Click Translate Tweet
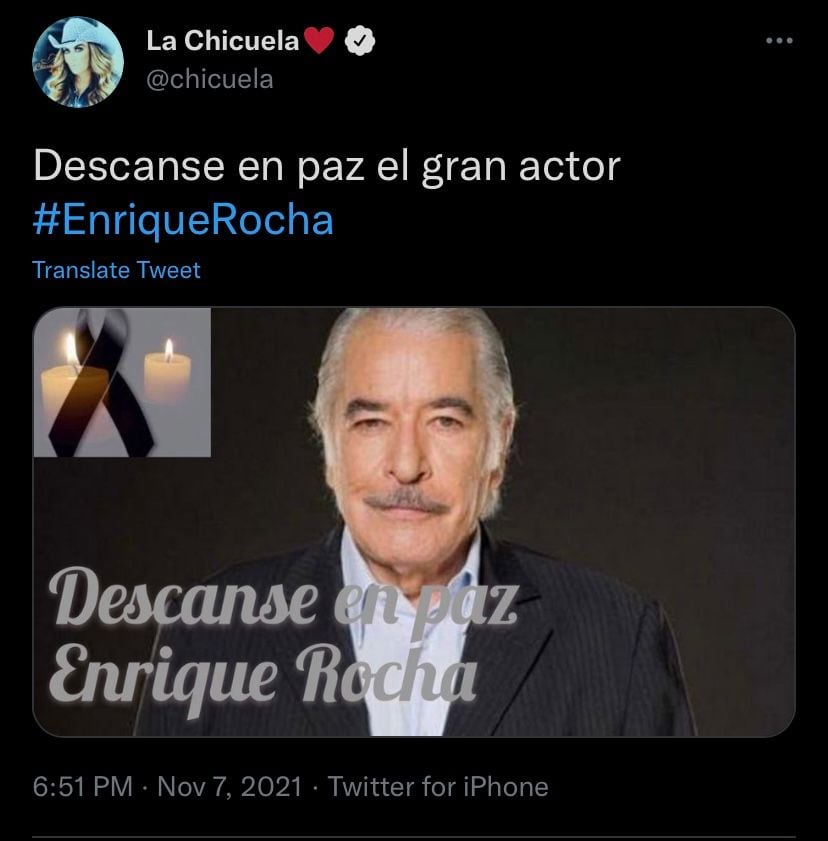828x841 pixels. (x=117, y=269)
